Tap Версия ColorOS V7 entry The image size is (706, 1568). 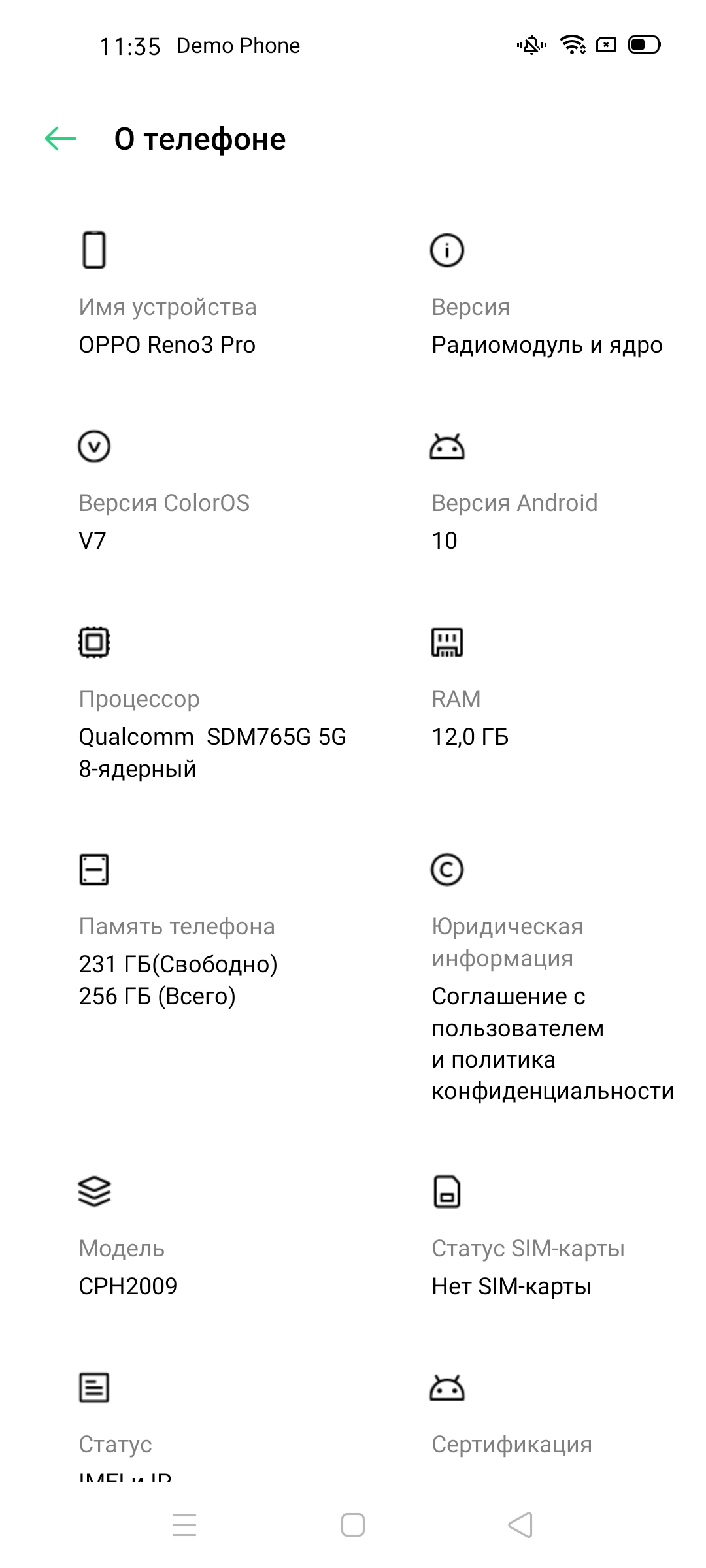click(x=164, y=521)
